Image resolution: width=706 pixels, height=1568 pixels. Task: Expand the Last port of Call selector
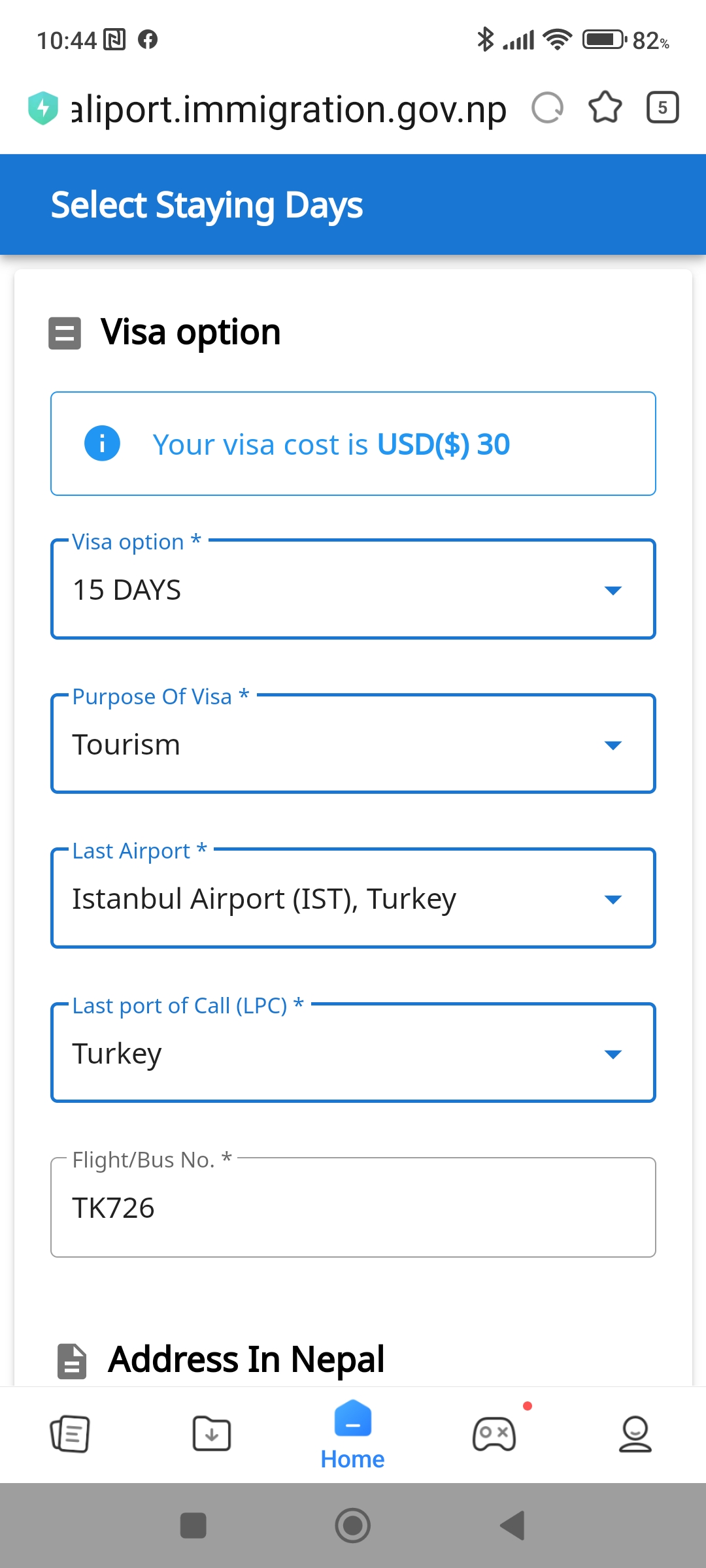(353, 1053)
